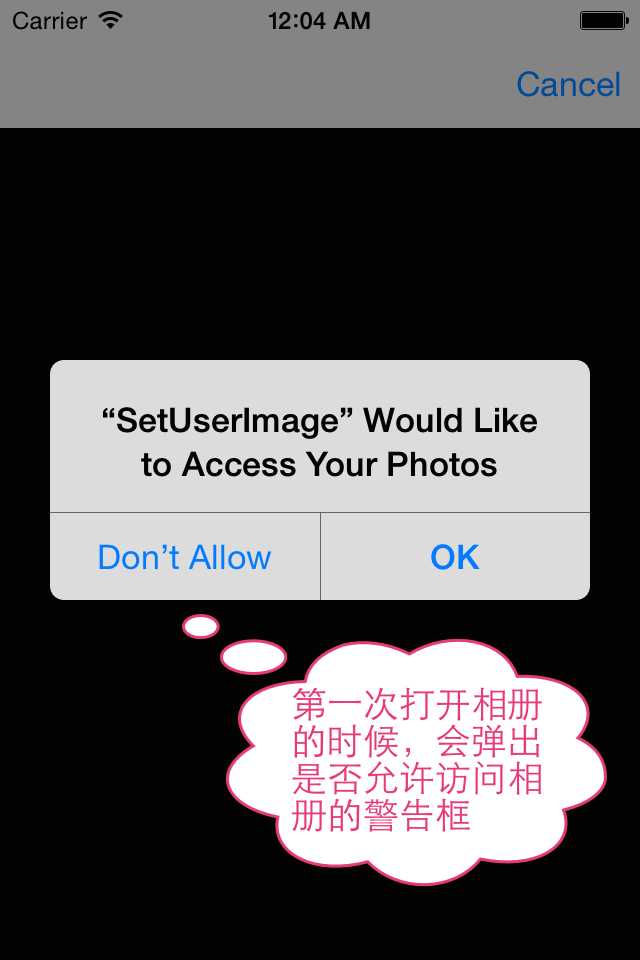Tap OK to allow photo access

(x=455, y=557)
